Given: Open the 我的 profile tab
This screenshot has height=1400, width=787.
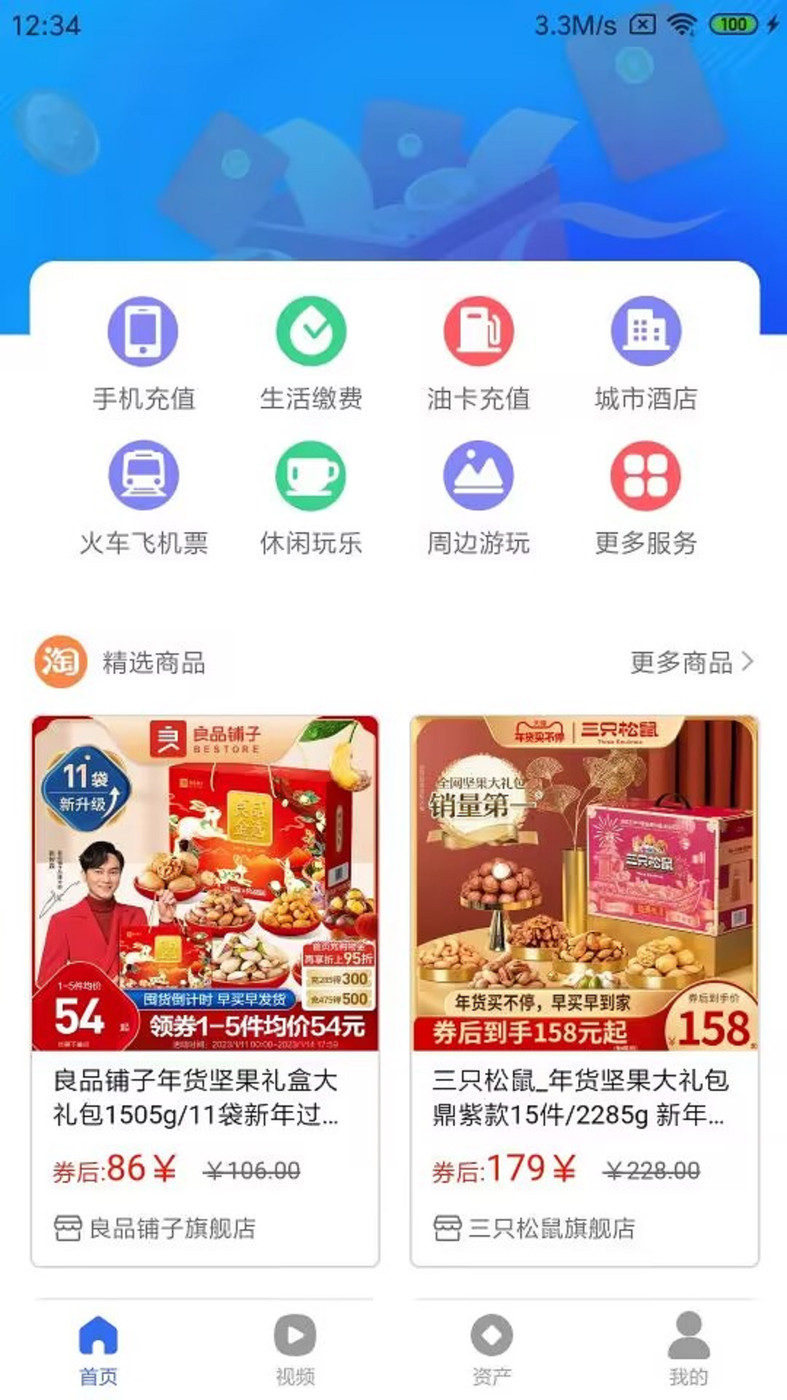Looking at the screenshot, I should (687, 1348).
